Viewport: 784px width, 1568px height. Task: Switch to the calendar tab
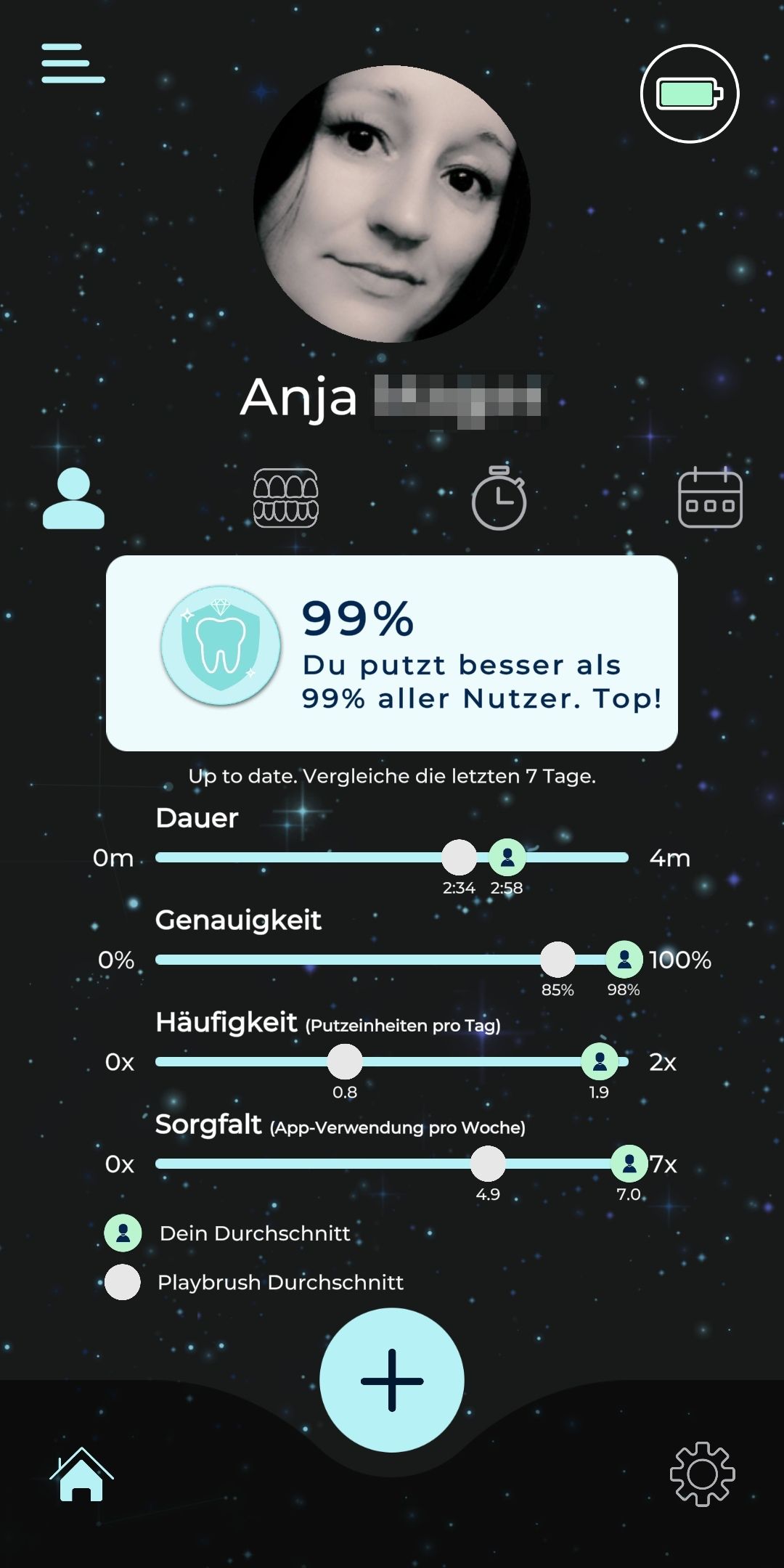709,498
